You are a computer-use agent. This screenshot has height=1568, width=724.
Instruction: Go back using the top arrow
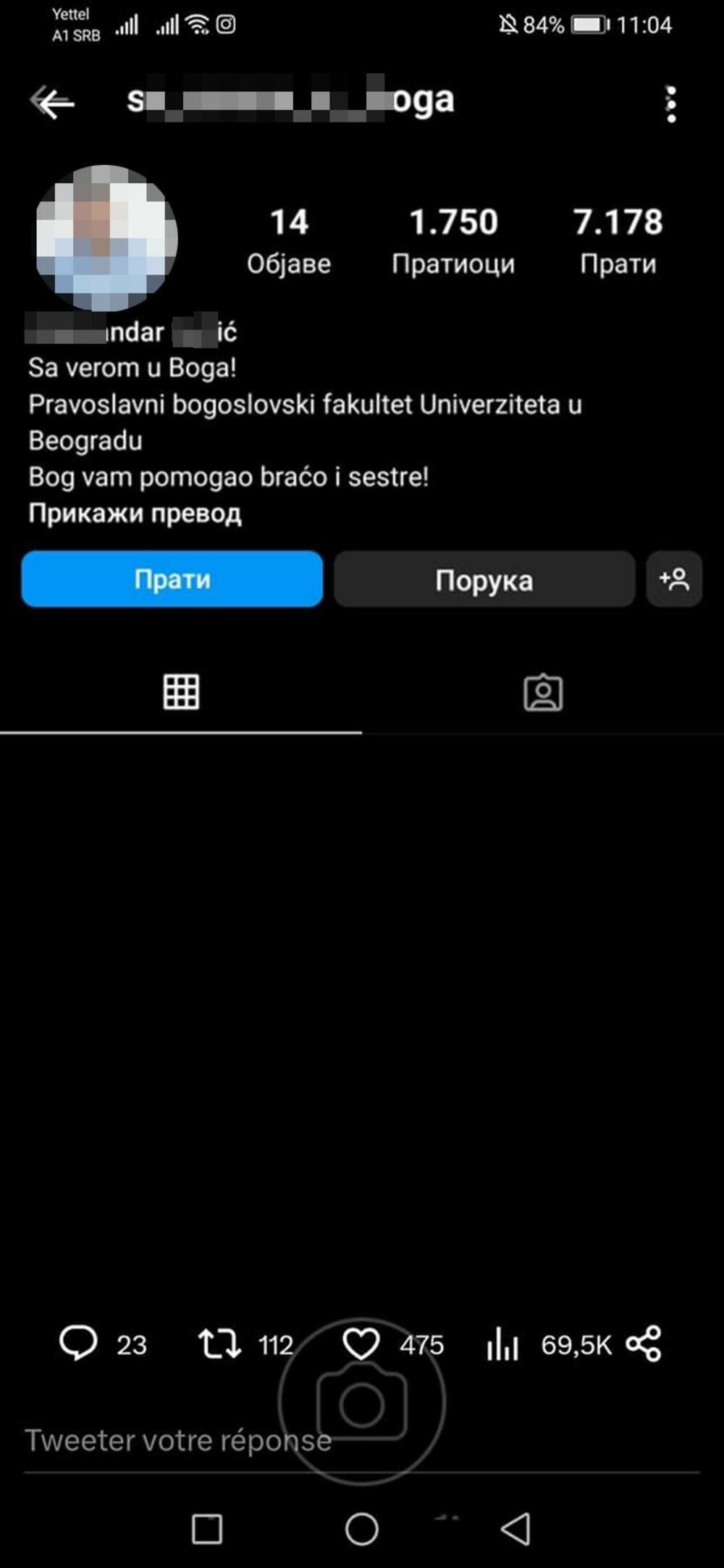(53, 103)
